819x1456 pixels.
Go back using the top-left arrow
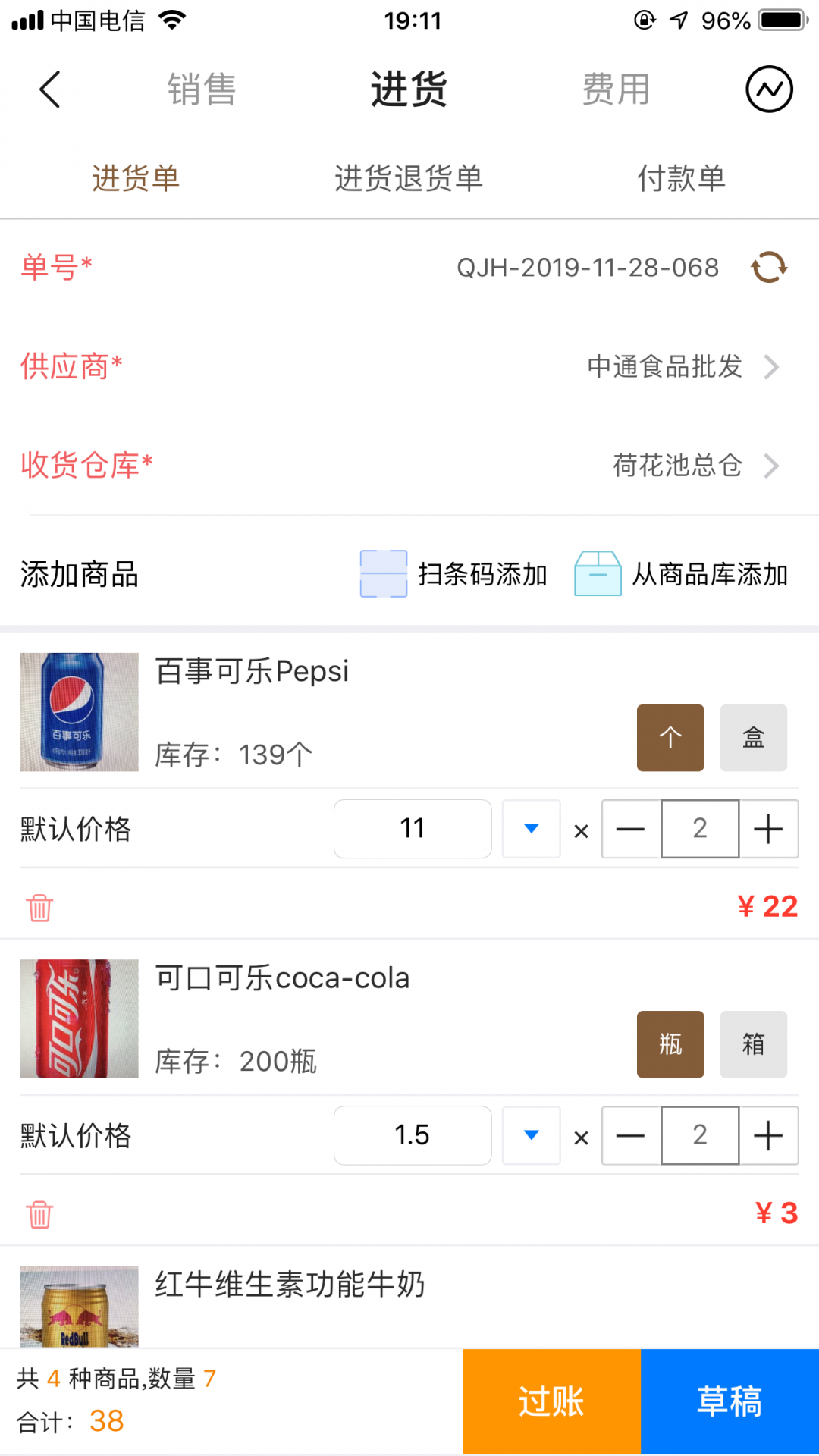(50, 89)
